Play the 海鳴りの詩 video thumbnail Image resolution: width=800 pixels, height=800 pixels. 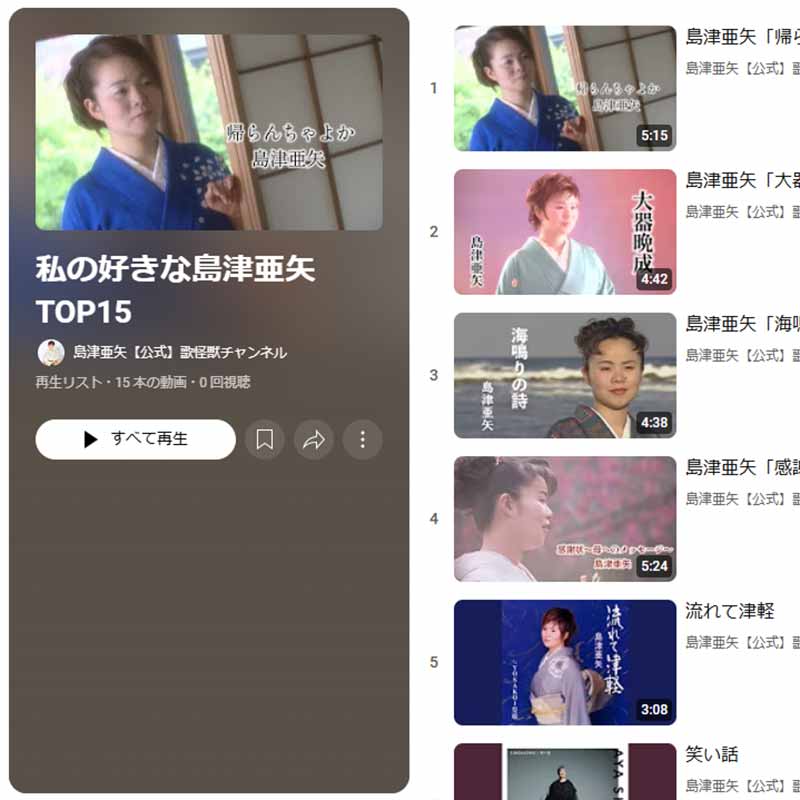564,375
